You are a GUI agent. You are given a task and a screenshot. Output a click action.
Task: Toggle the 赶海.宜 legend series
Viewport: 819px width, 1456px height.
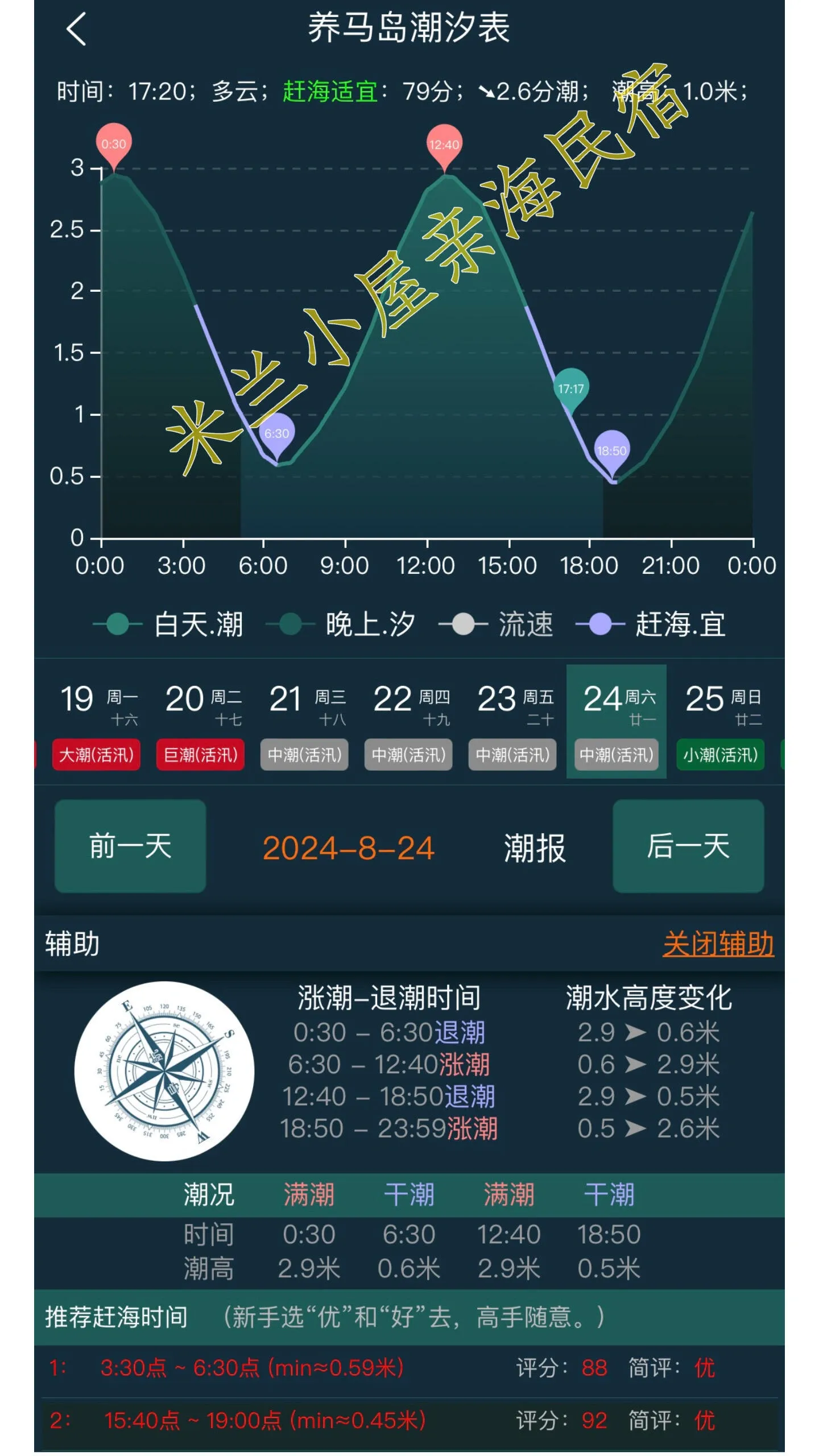[651, 624]
